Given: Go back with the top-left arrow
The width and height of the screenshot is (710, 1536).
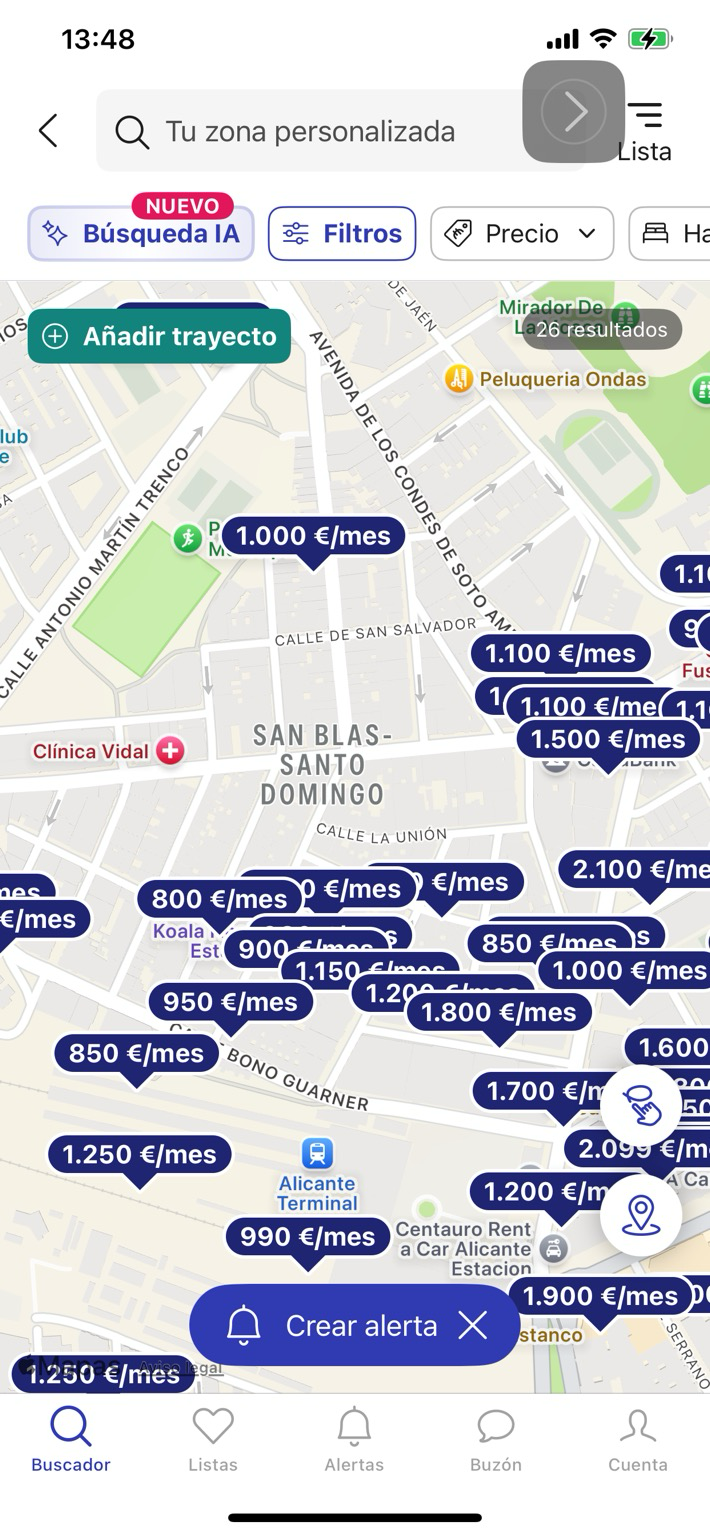Looking at the screenshot, I should pos(47,131).
